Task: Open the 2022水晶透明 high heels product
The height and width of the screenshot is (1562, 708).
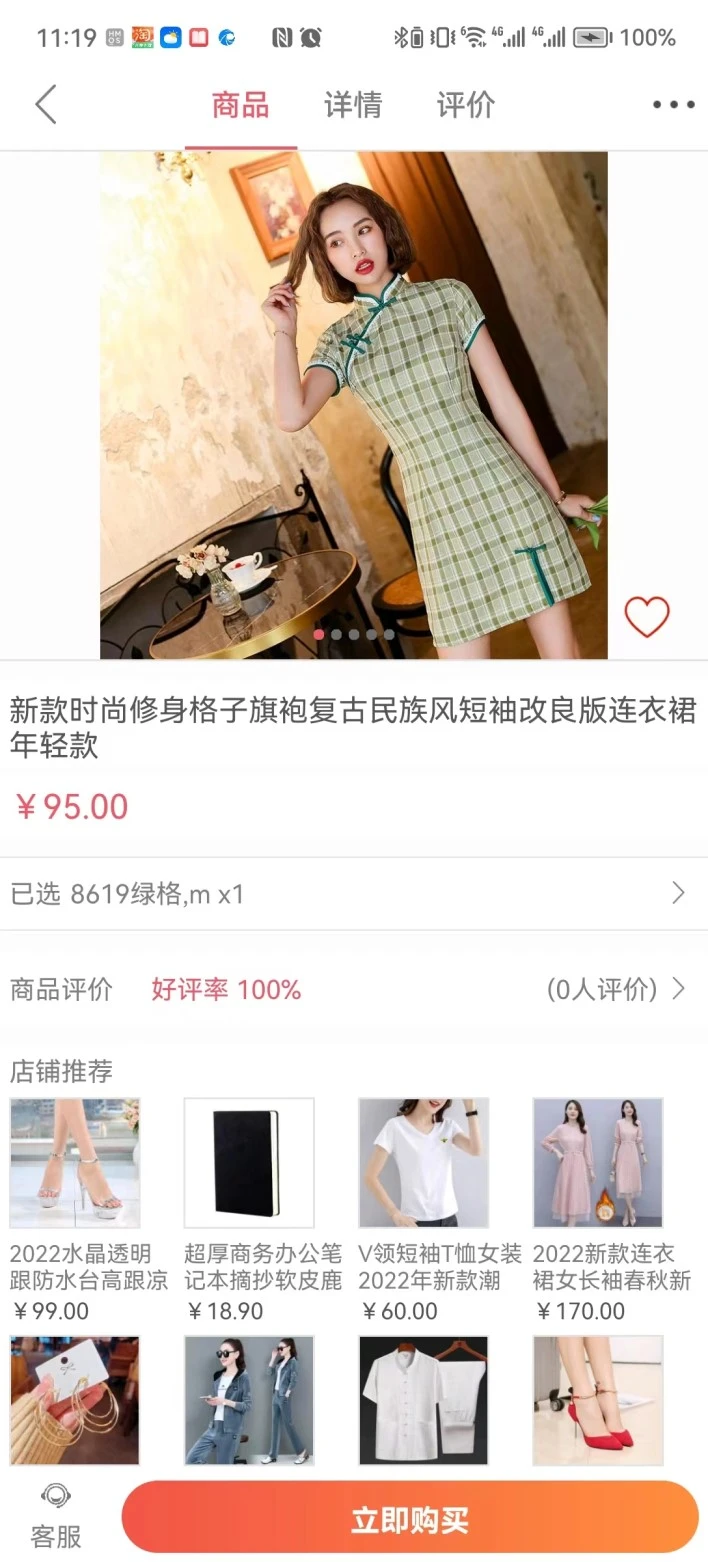Action: pos(75,1163)
